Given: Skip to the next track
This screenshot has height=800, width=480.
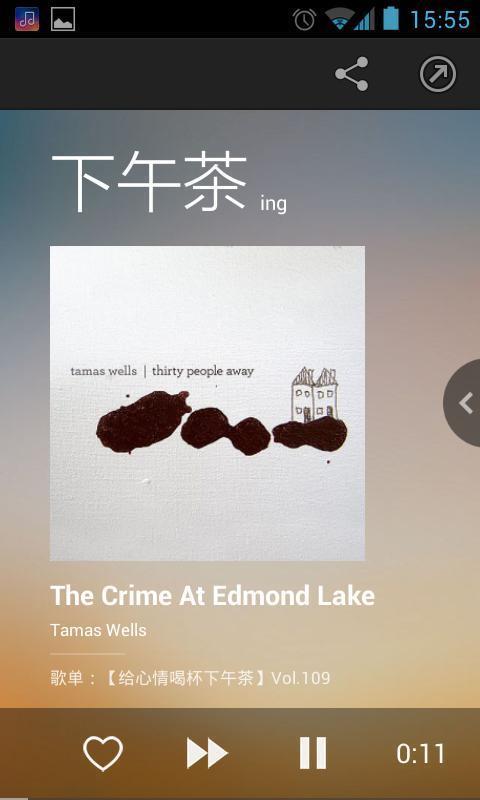Looking at the screenshot, I should click(x=207, y=753).
